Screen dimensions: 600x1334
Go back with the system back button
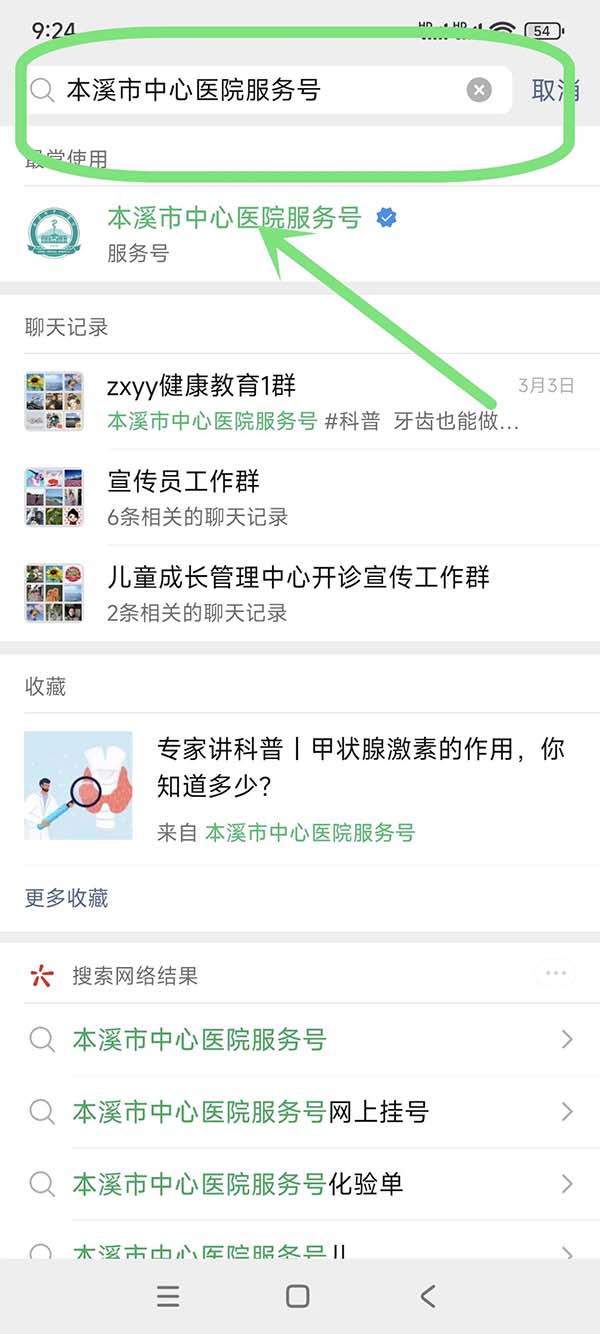coord(428,1297)
